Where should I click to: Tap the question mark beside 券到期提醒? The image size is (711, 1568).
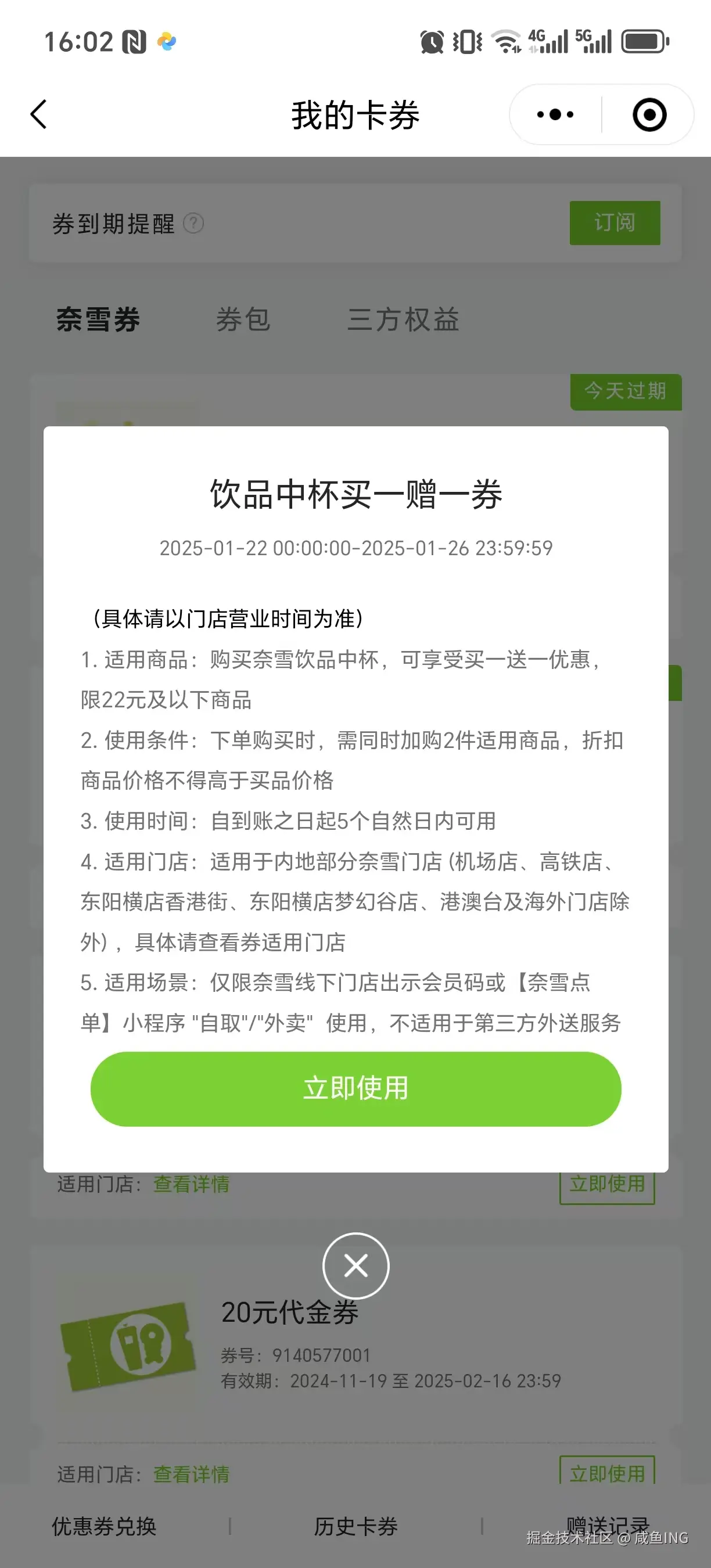click(x=193, y=224)
